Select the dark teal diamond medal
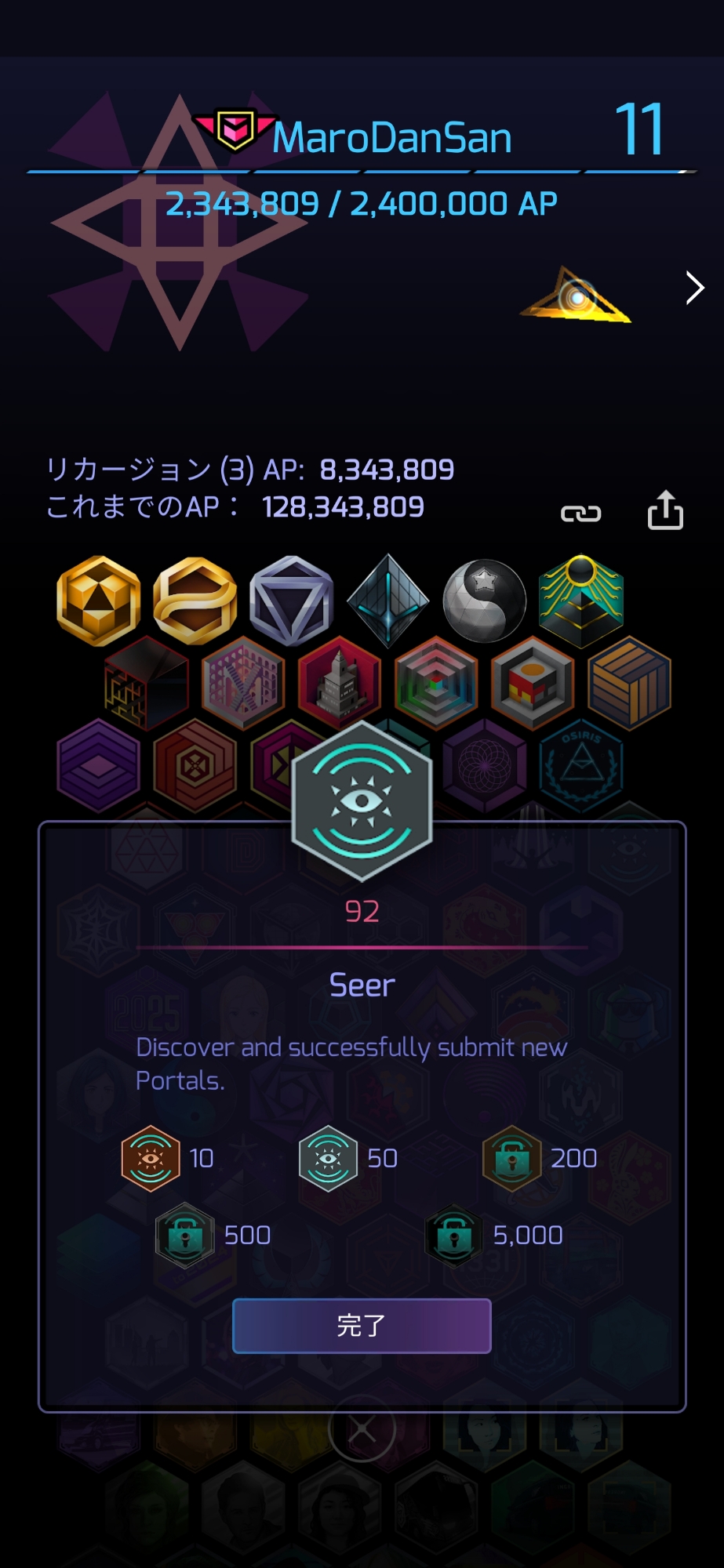The image size is (724, 1568). pyautogui.click(x=387, y=601)
